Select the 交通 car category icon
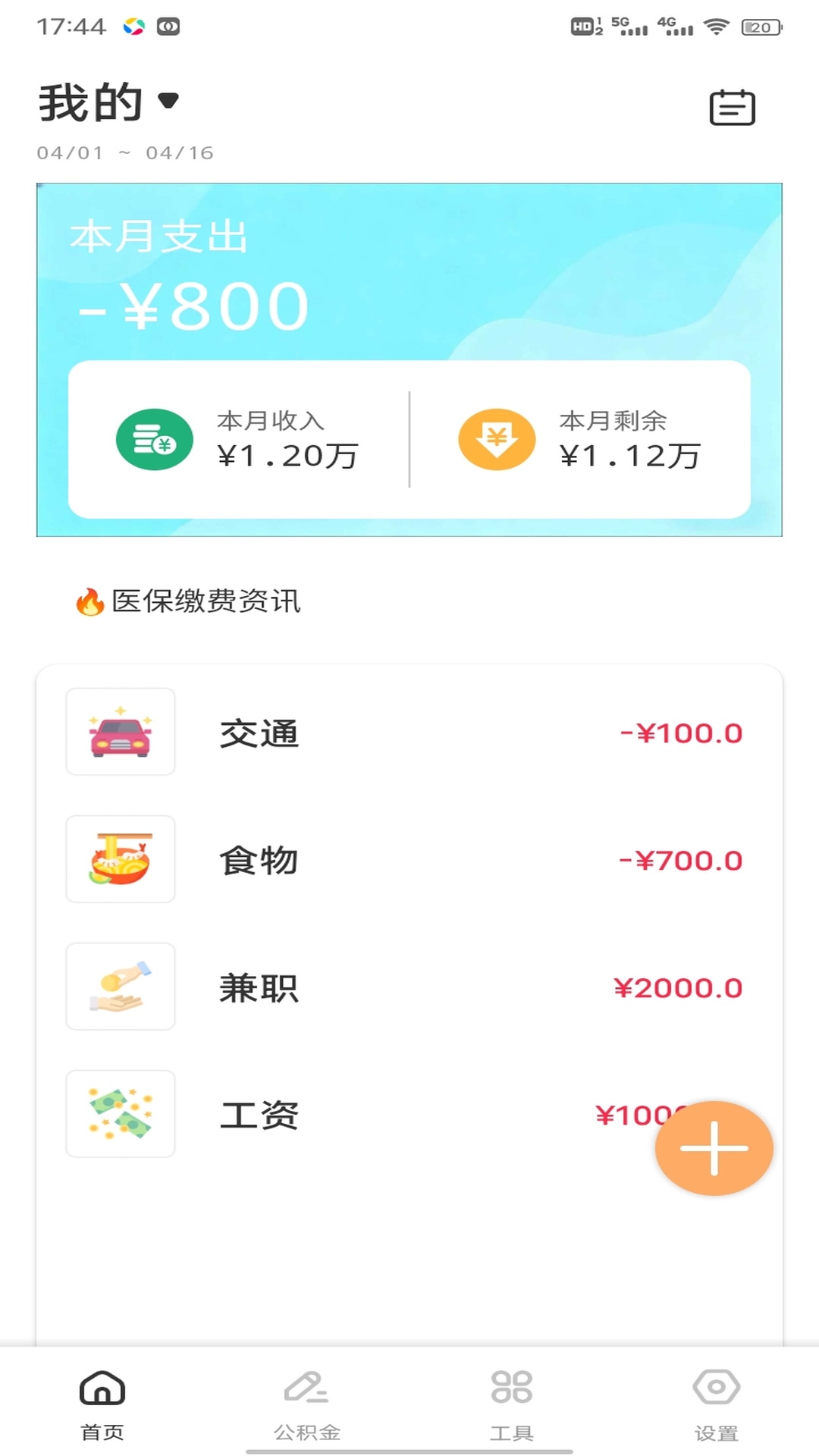 (x=121, y=732)
